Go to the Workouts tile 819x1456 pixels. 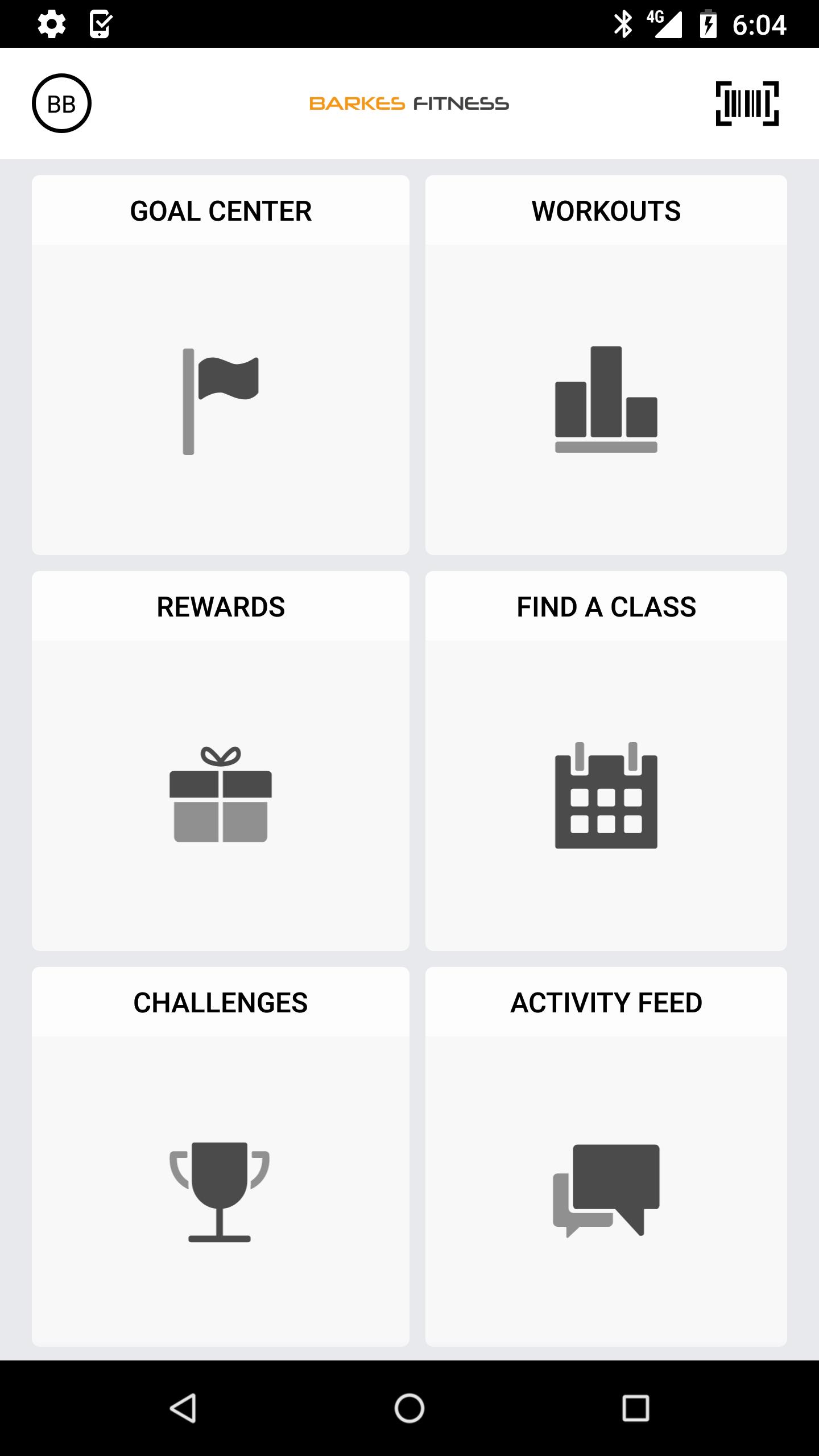[606, 365]
